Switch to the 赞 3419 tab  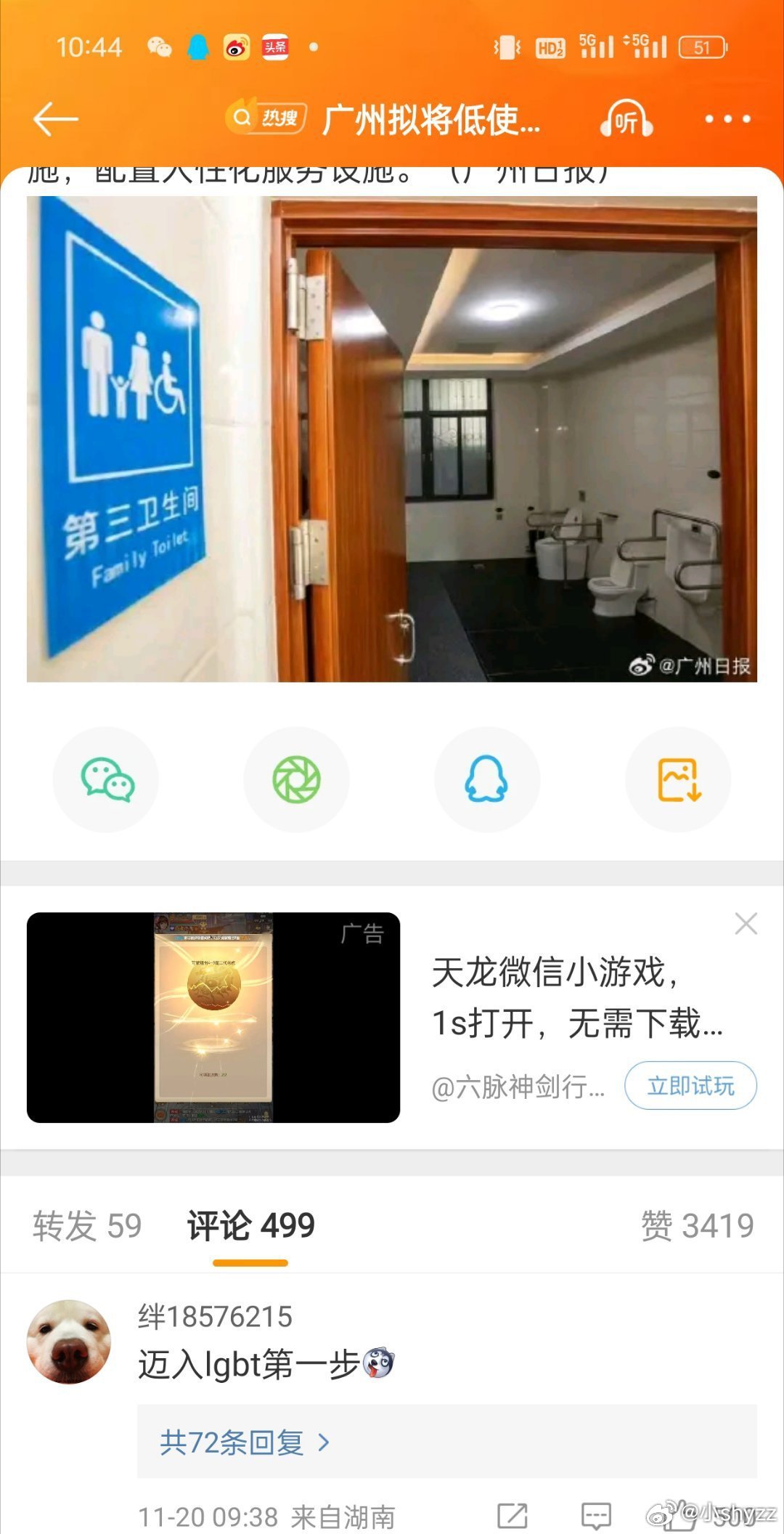[697, 1226]
